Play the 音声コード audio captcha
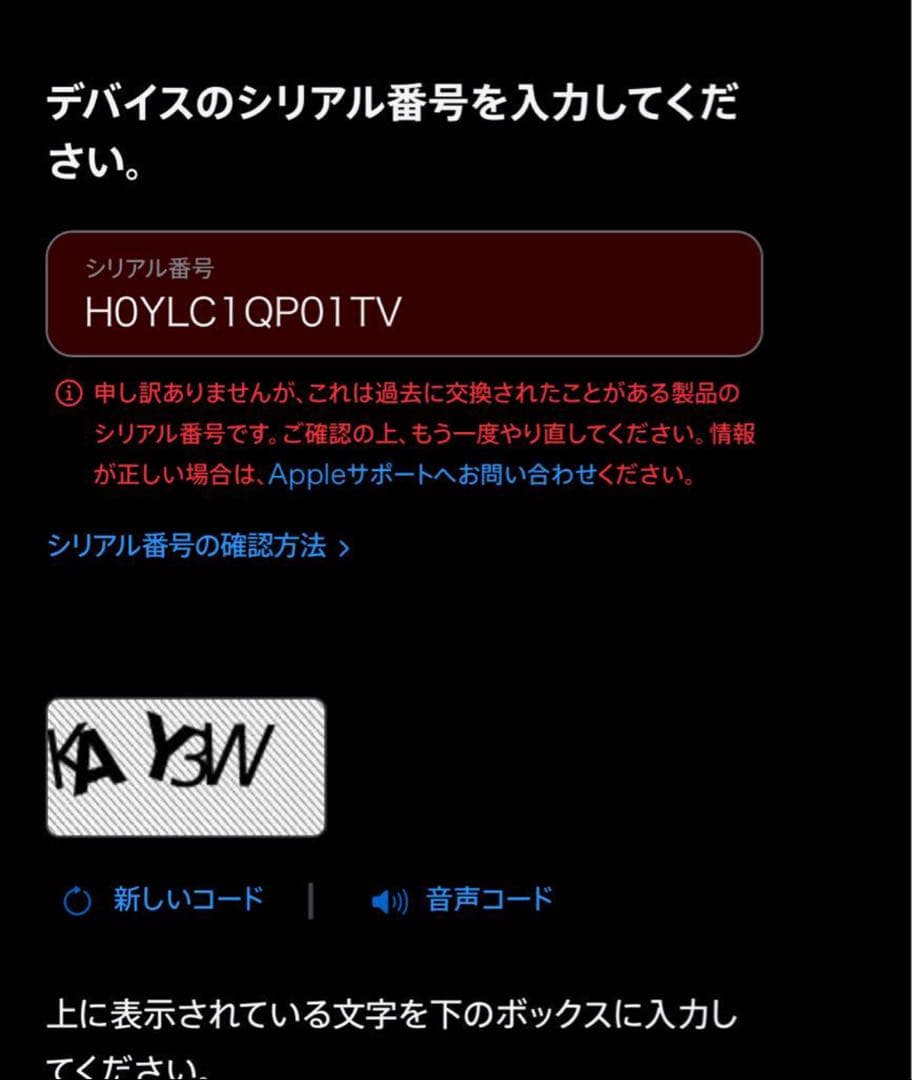This screenshot has width=912, height=1080. coord(462,899)
